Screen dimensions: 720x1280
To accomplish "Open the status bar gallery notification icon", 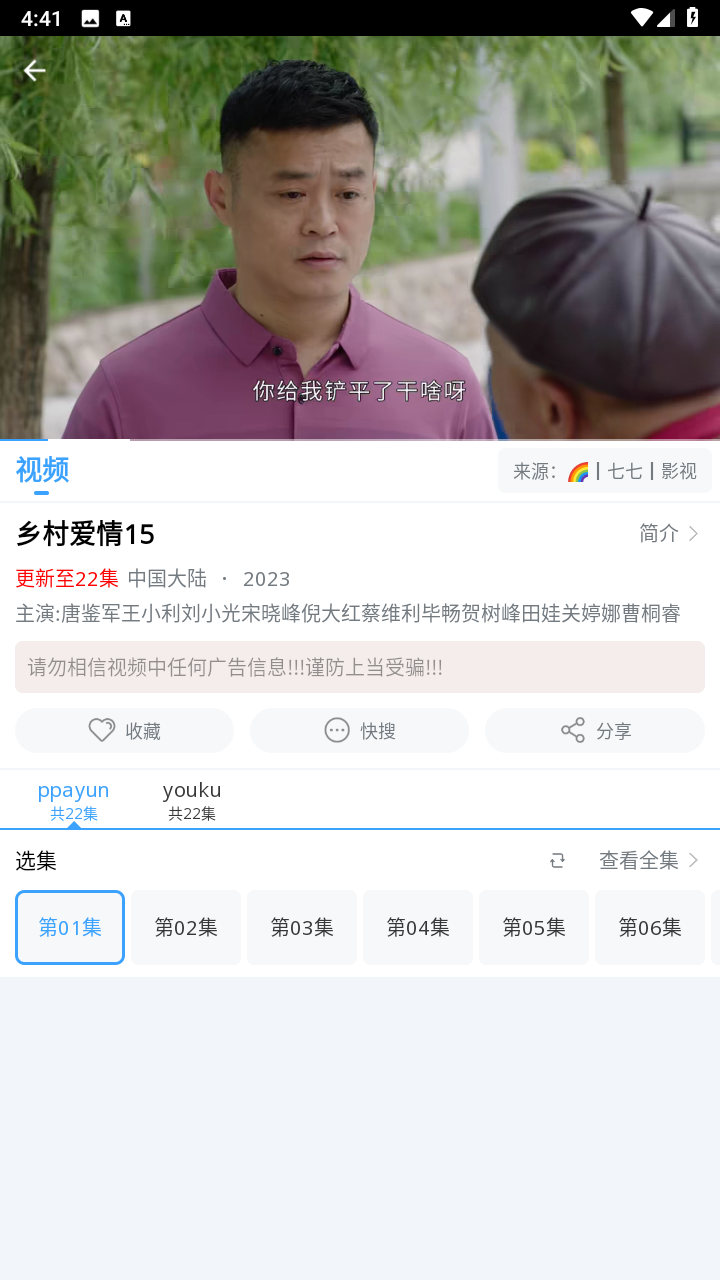I will tap(89, 17).
